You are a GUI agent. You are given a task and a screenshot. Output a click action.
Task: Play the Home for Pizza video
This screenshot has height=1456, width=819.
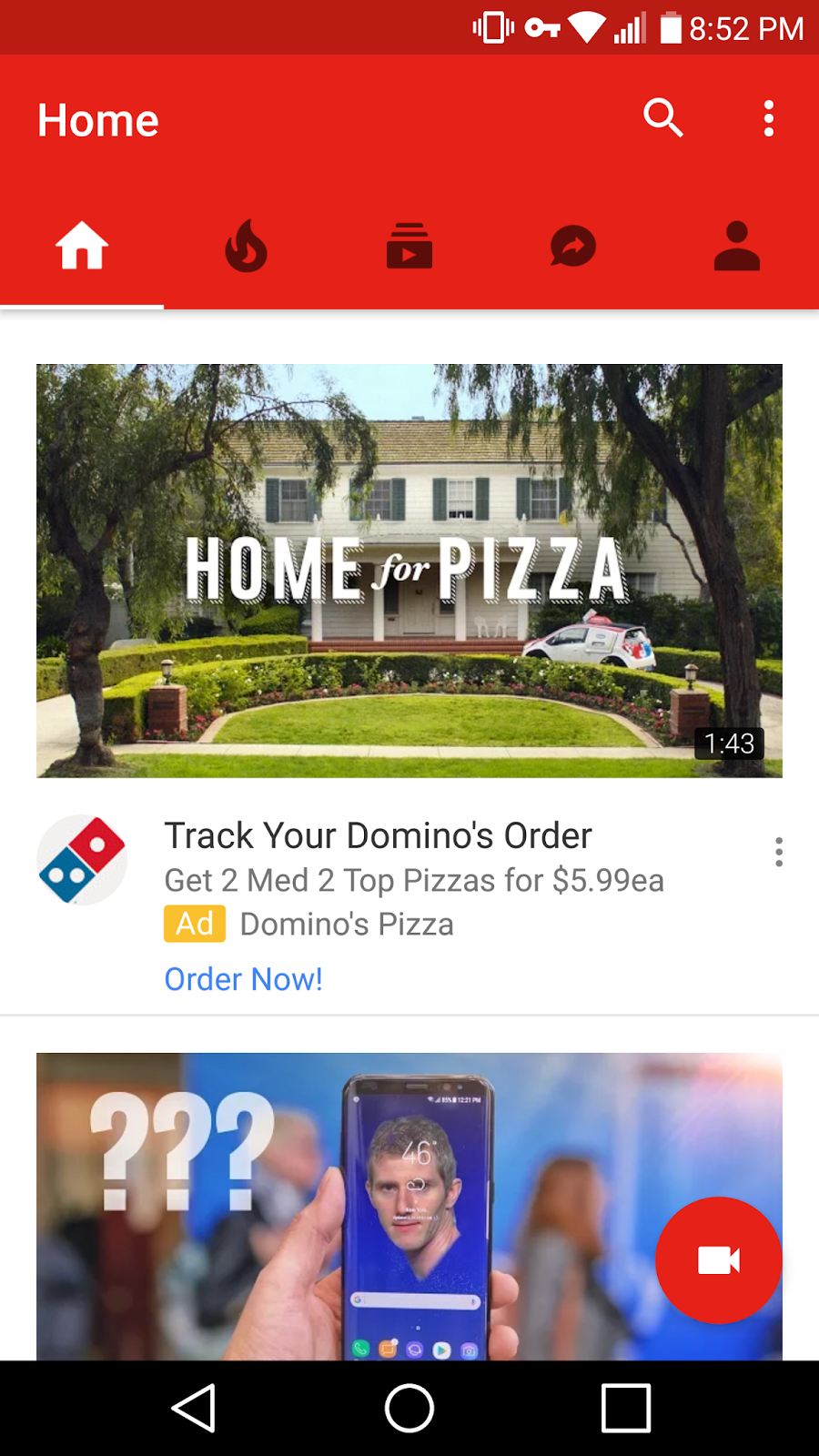[x=409, y=571]
